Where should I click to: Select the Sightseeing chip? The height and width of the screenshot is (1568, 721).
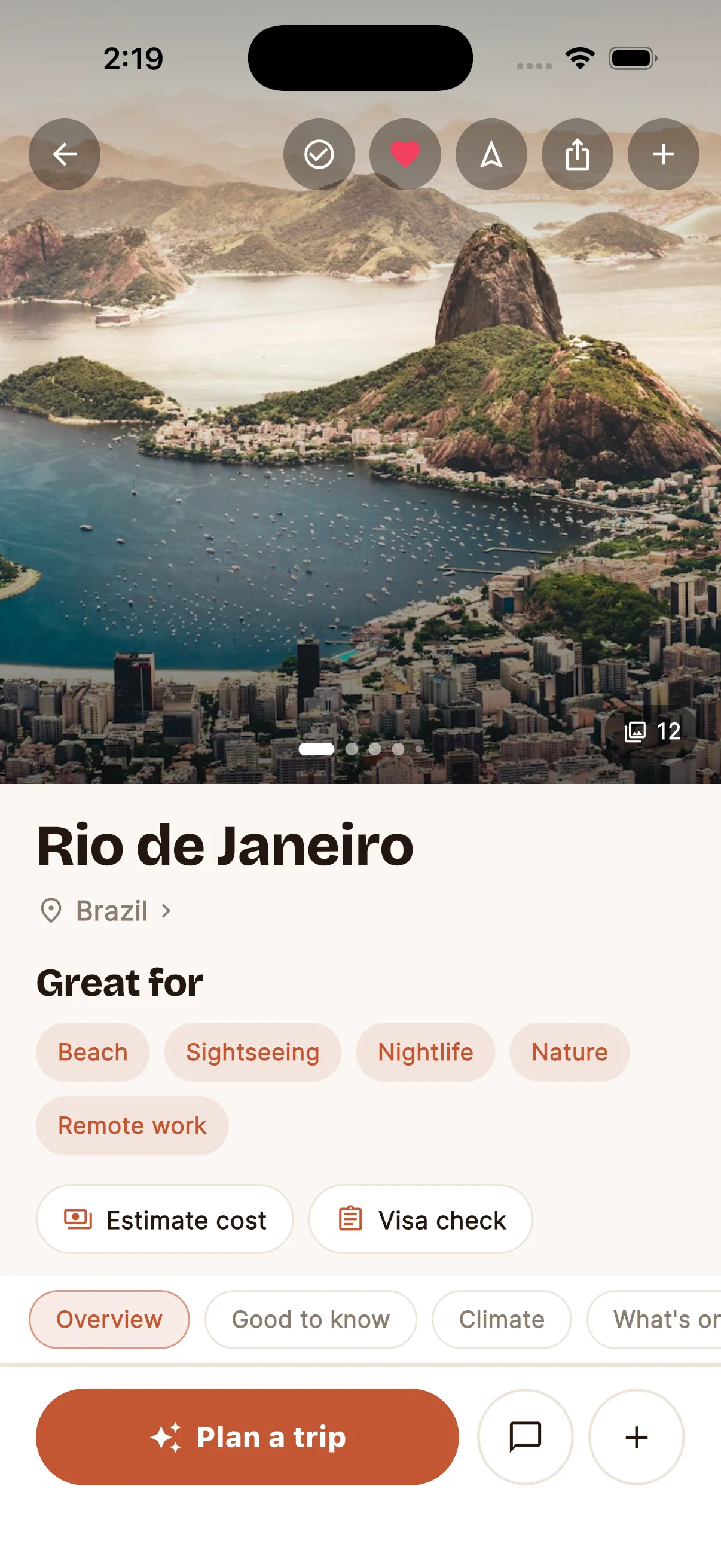(252, 1052)
